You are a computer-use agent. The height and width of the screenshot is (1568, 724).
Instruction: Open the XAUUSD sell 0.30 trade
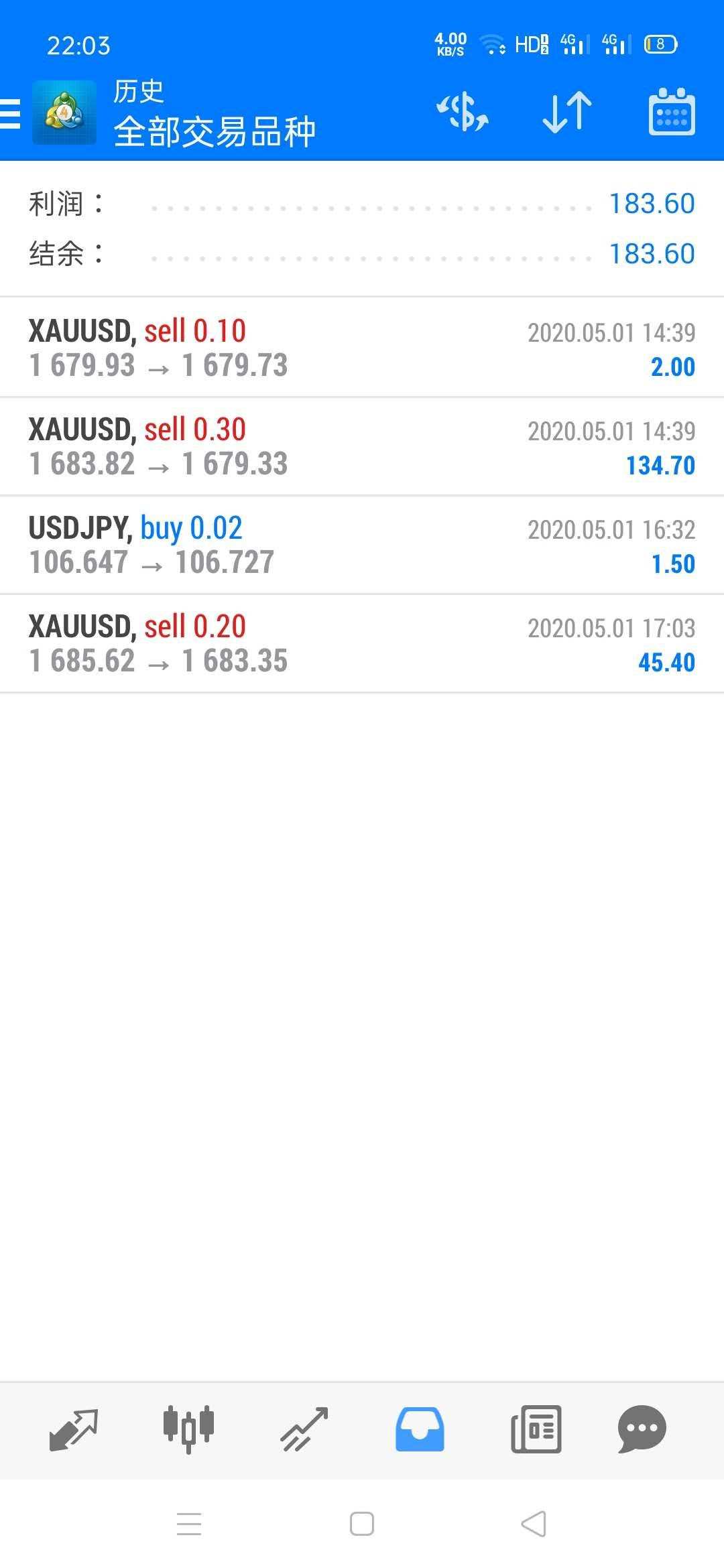coord(362,446)
